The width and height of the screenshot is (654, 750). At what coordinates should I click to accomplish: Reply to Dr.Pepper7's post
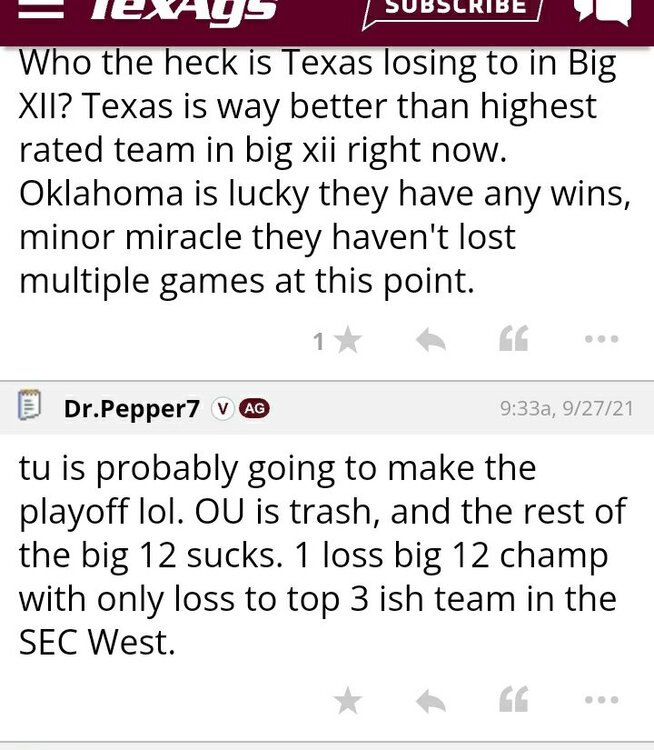(431, 701)
